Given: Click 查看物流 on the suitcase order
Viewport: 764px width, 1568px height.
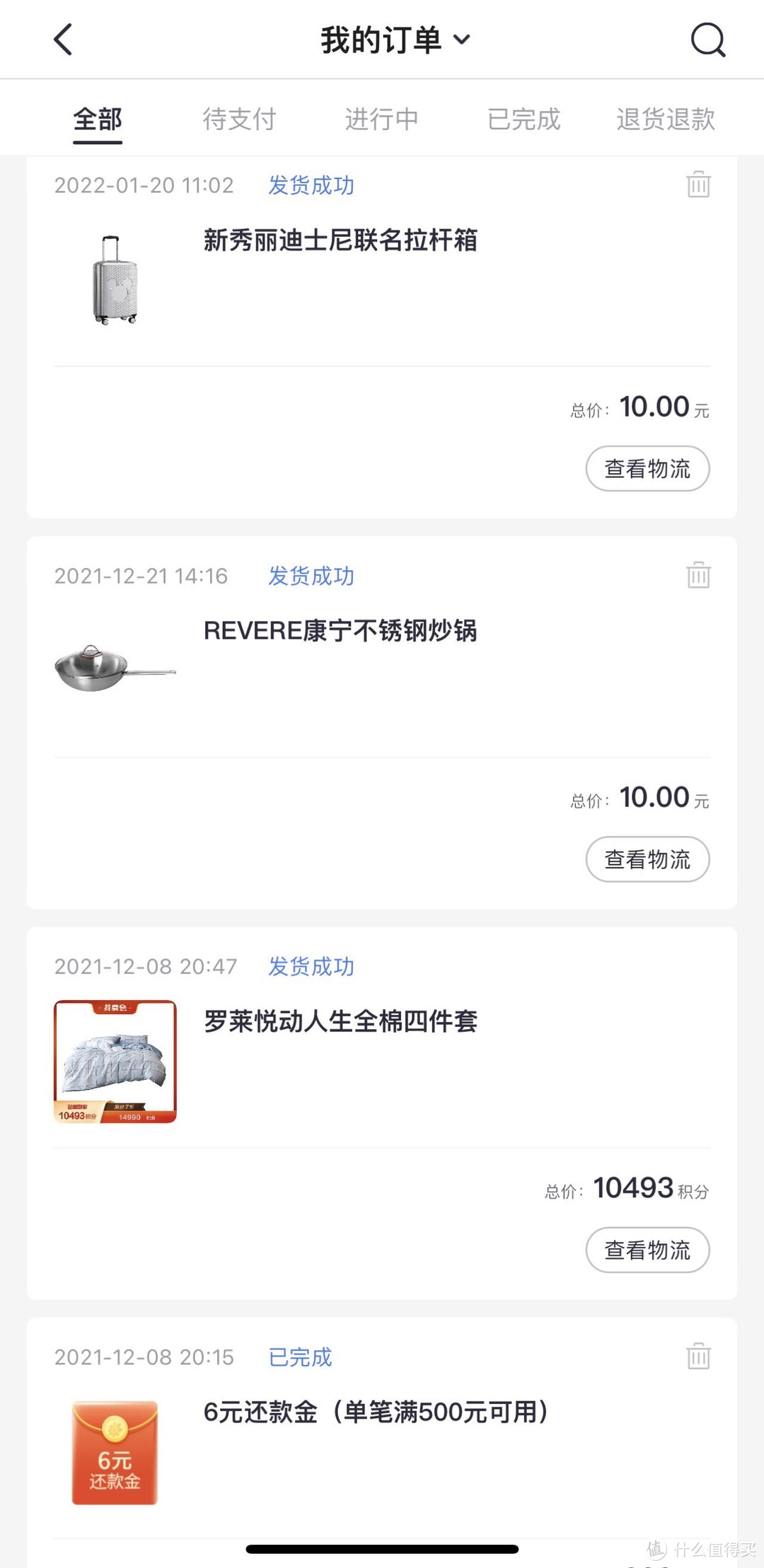Looking at the screenshot, I should click(x=647, y=469).
